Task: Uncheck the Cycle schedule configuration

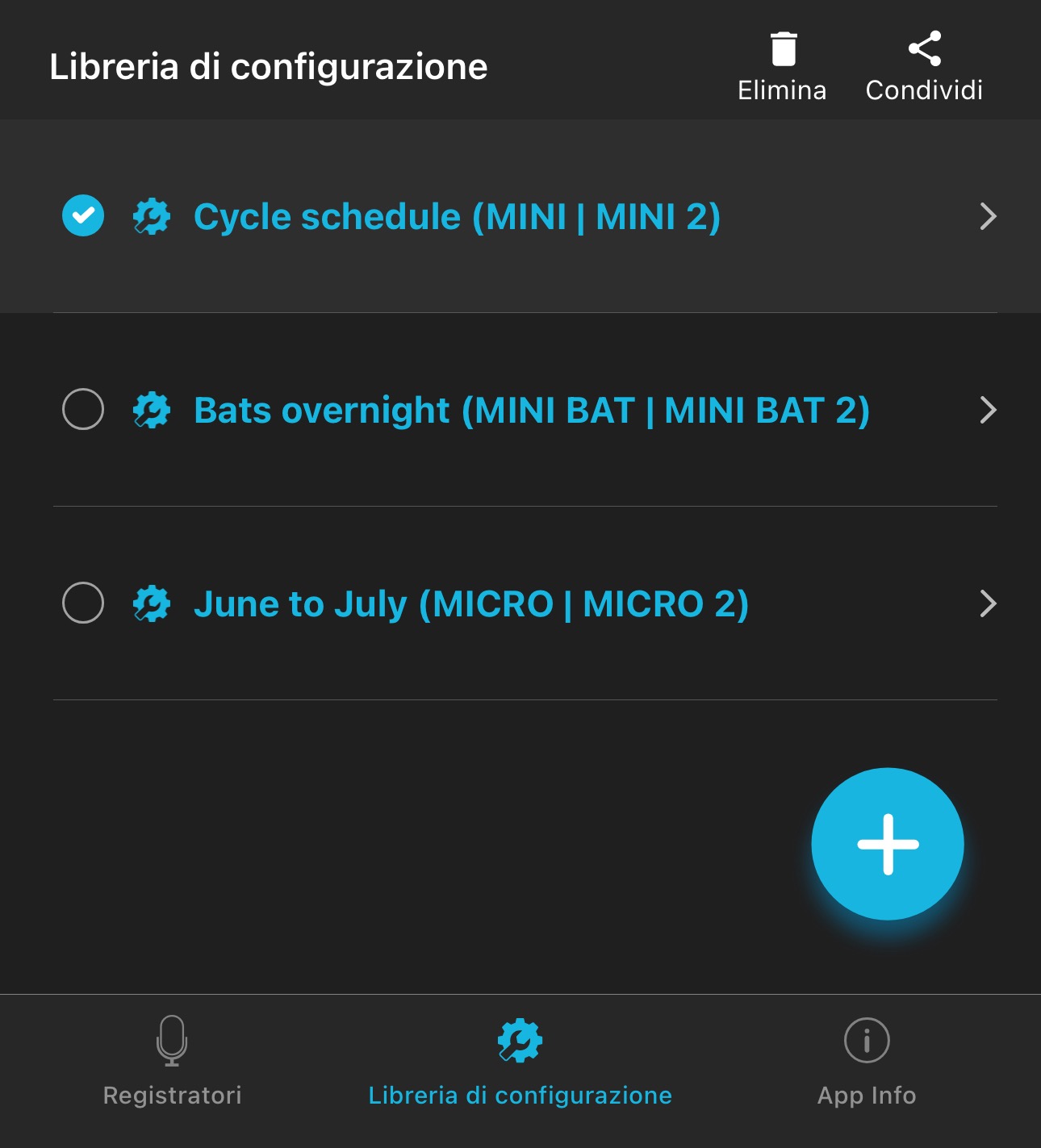Action: [83, 216]
